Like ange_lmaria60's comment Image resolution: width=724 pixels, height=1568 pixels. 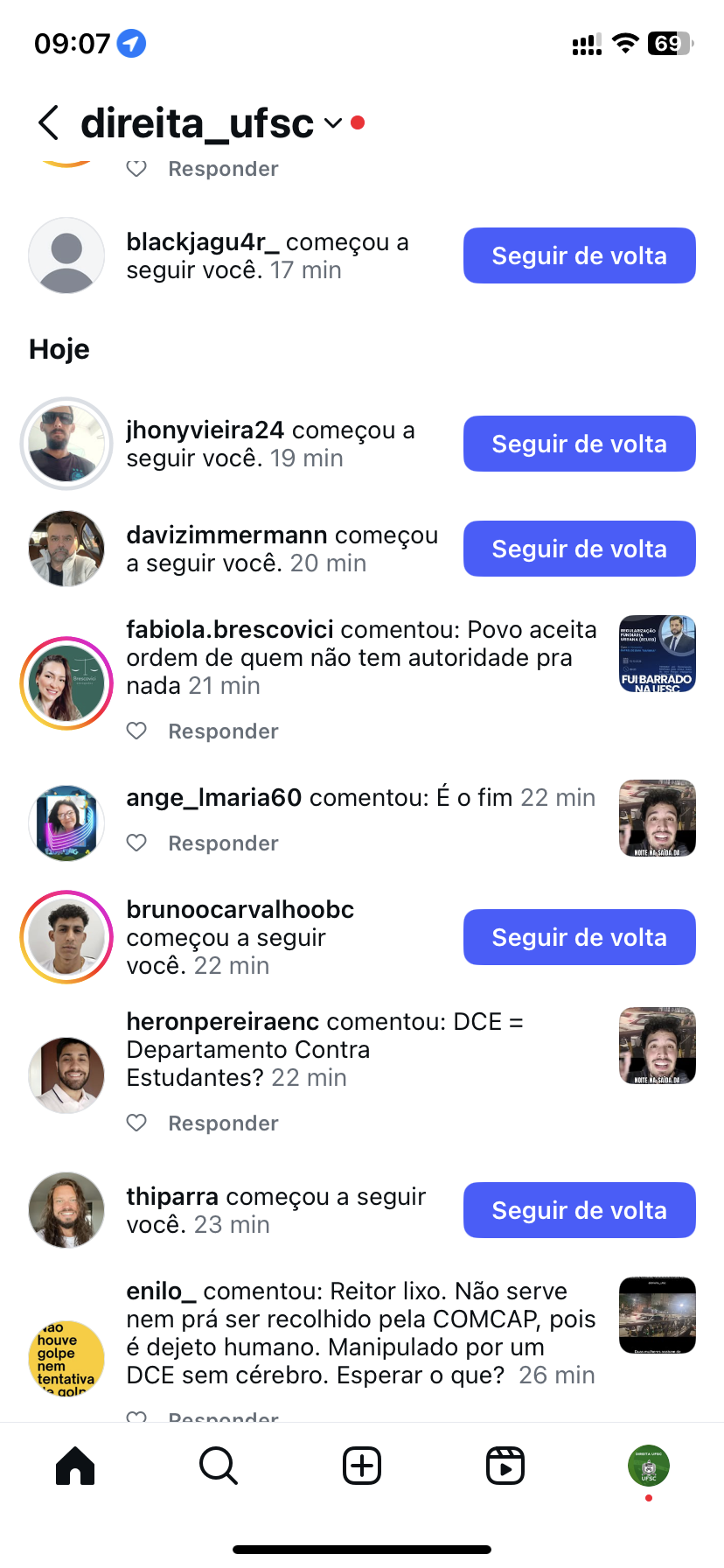click(136, 843)
